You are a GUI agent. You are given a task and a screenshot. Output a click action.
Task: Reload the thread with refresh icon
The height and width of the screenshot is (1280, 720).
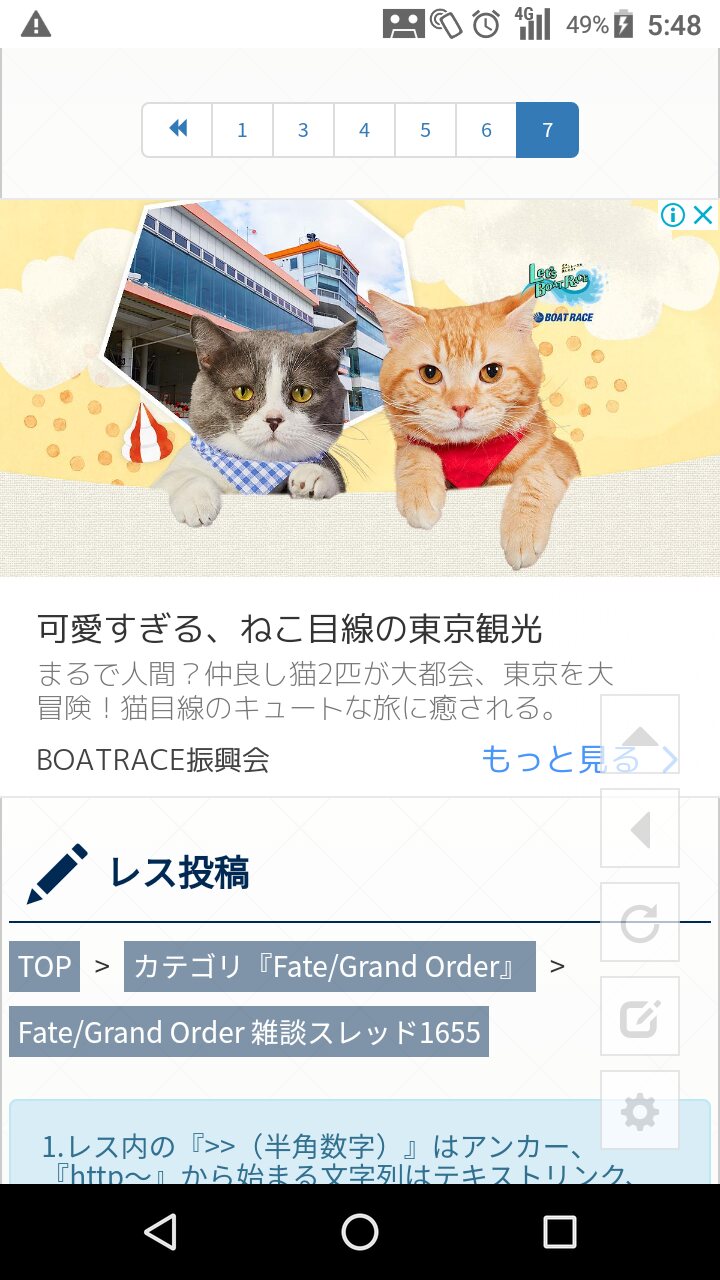[640, 923]
